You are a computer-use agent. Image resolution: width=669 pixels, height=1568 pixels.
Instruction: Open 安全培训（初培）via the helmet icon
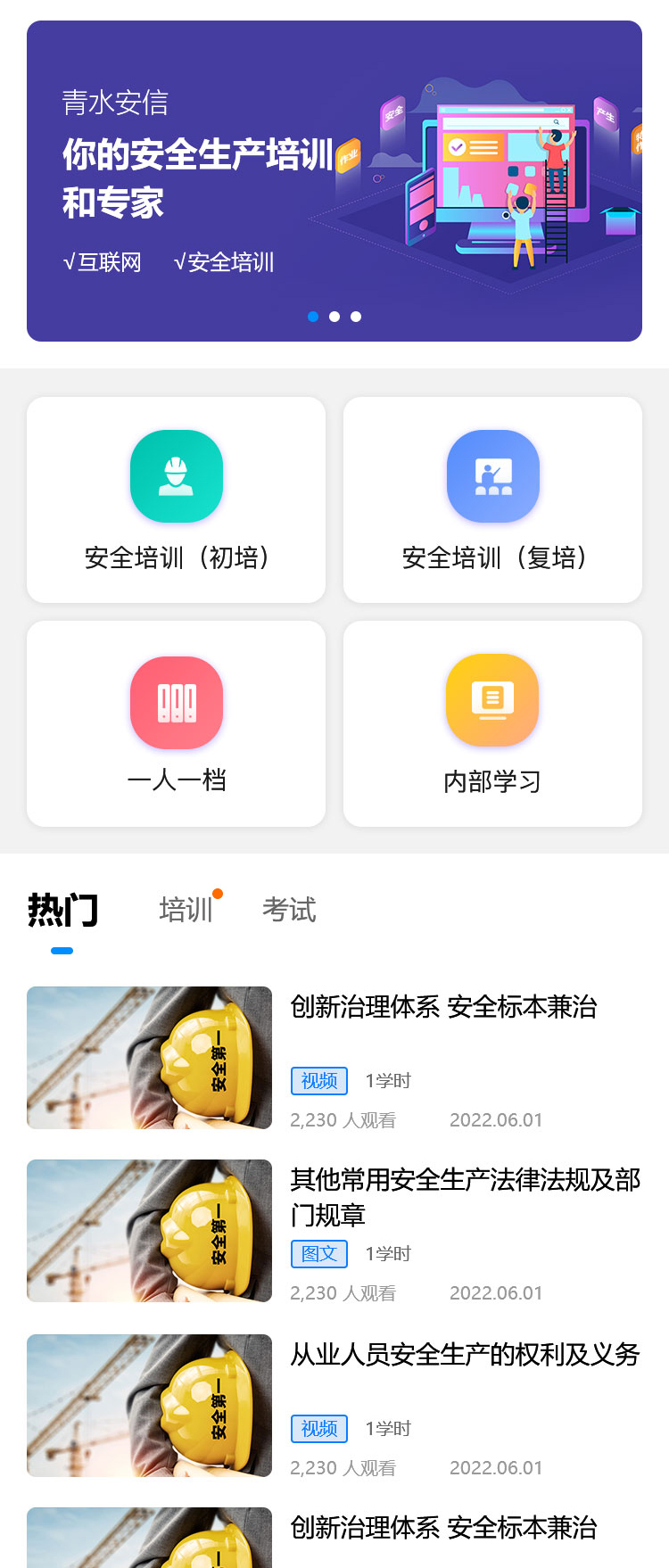click(x=176, y=475)
